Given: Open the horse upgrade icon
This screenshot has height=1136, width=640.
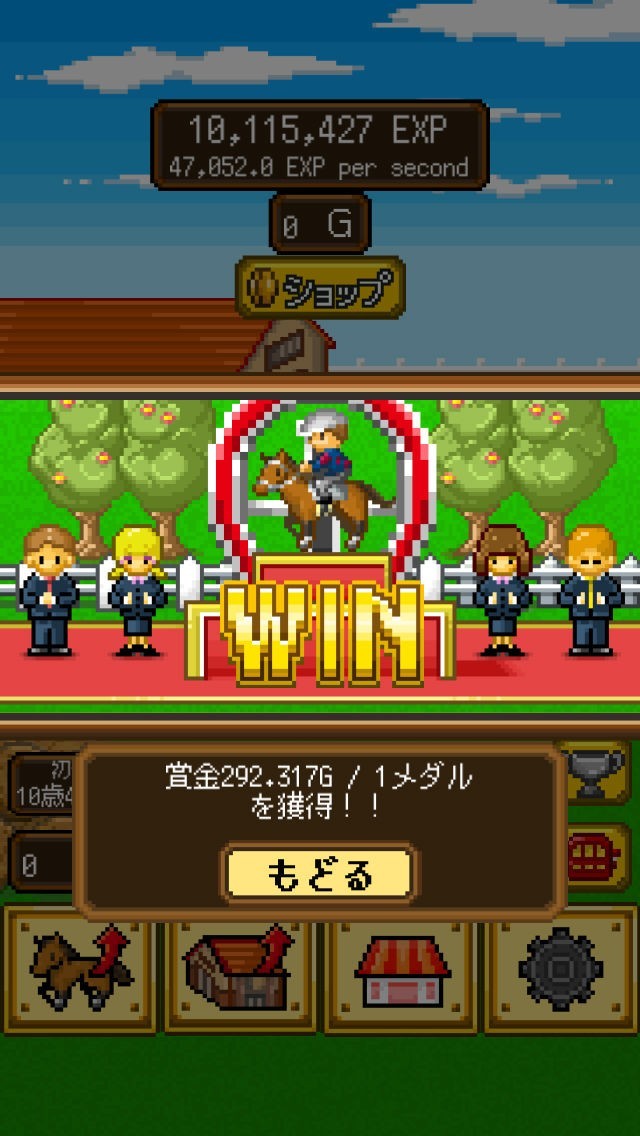Looking at the screenshot, I should click(x=80, y=969).
